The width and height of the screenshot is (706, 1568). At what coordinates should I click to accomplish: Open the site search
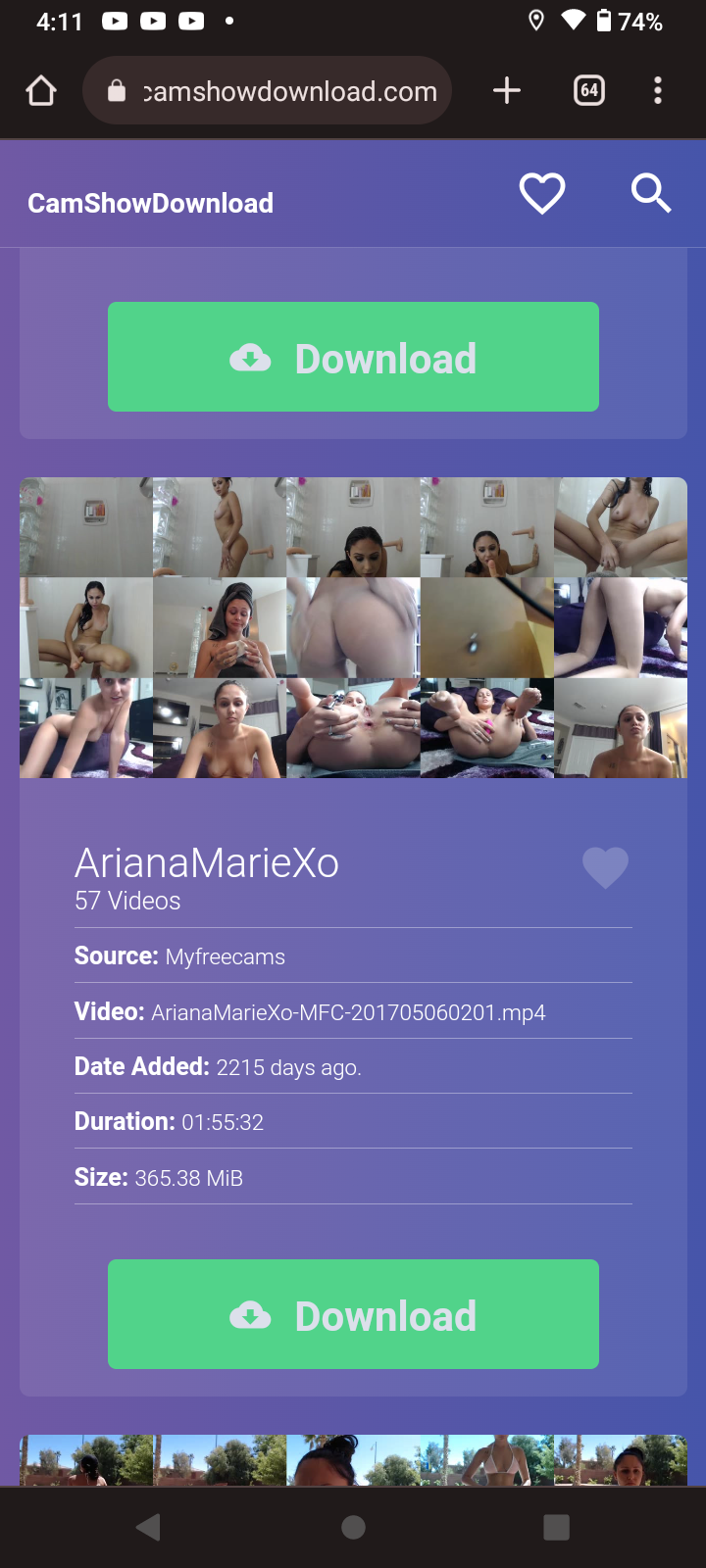pyautogui.click(x=651, y=193)
